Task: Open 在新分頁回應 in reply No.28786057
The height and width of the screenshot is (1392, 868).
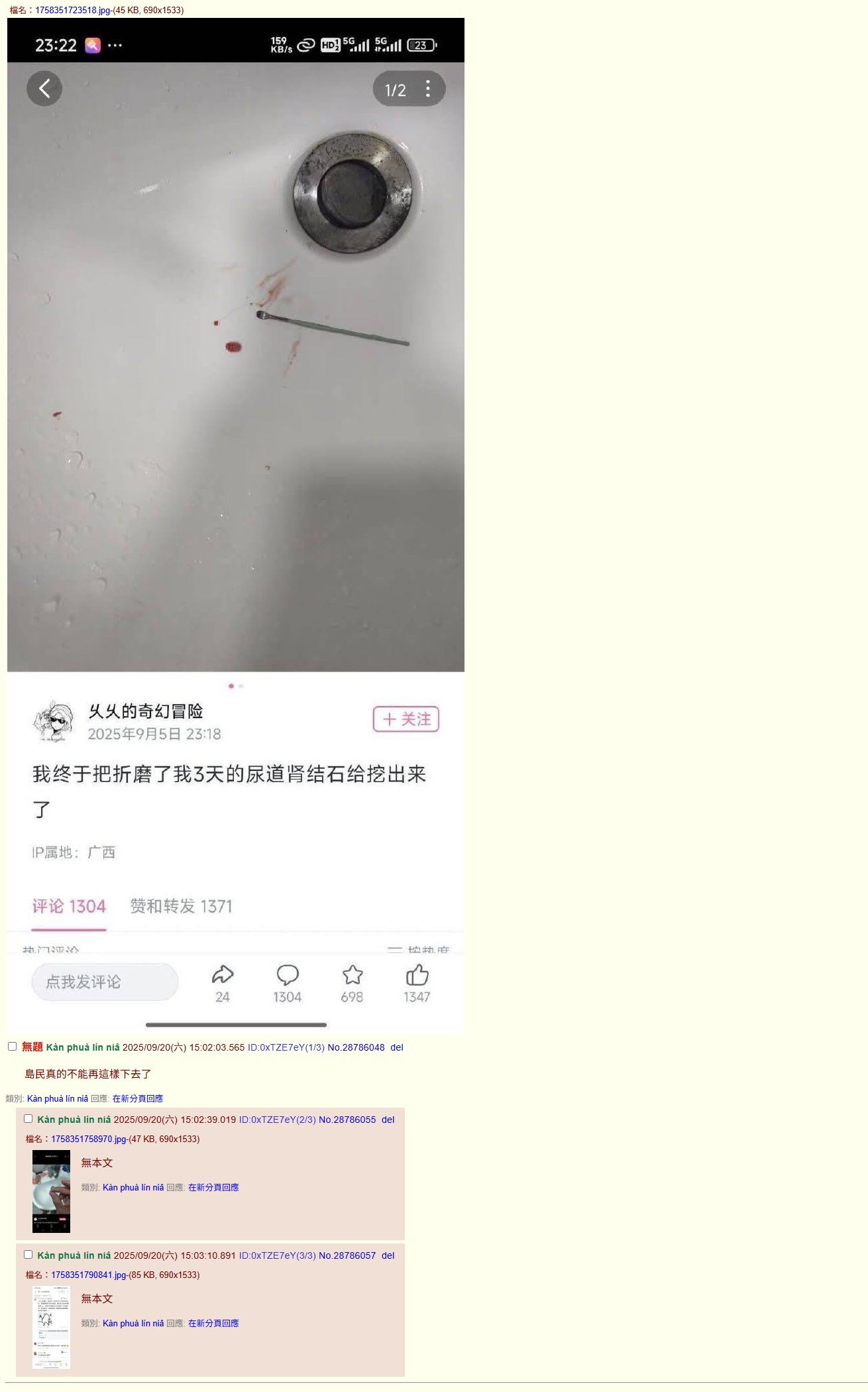Action: [x=213, y=1323]
